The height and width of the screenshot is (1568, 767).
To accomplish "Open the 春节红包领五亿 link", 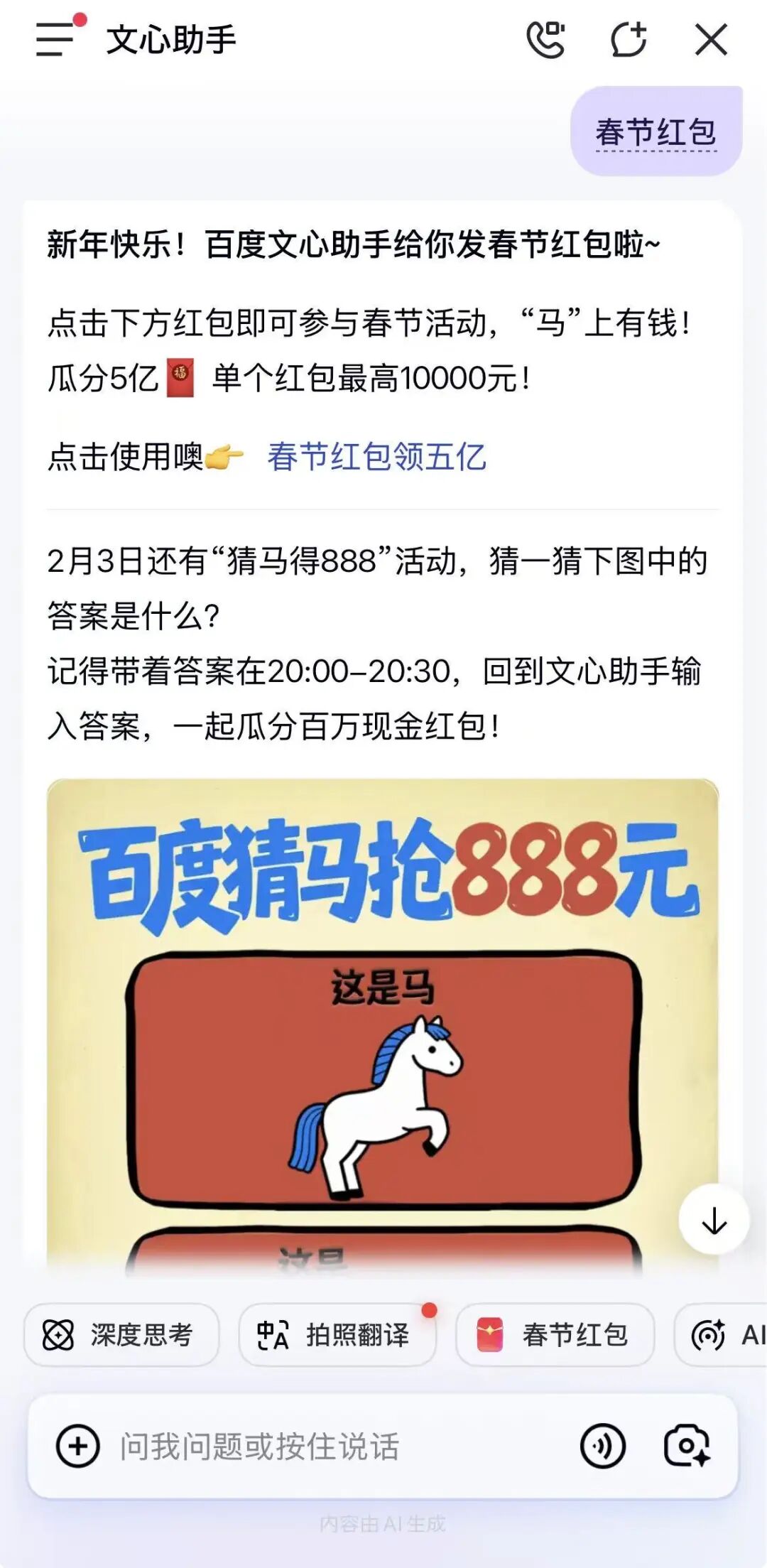I will point(376,457).
